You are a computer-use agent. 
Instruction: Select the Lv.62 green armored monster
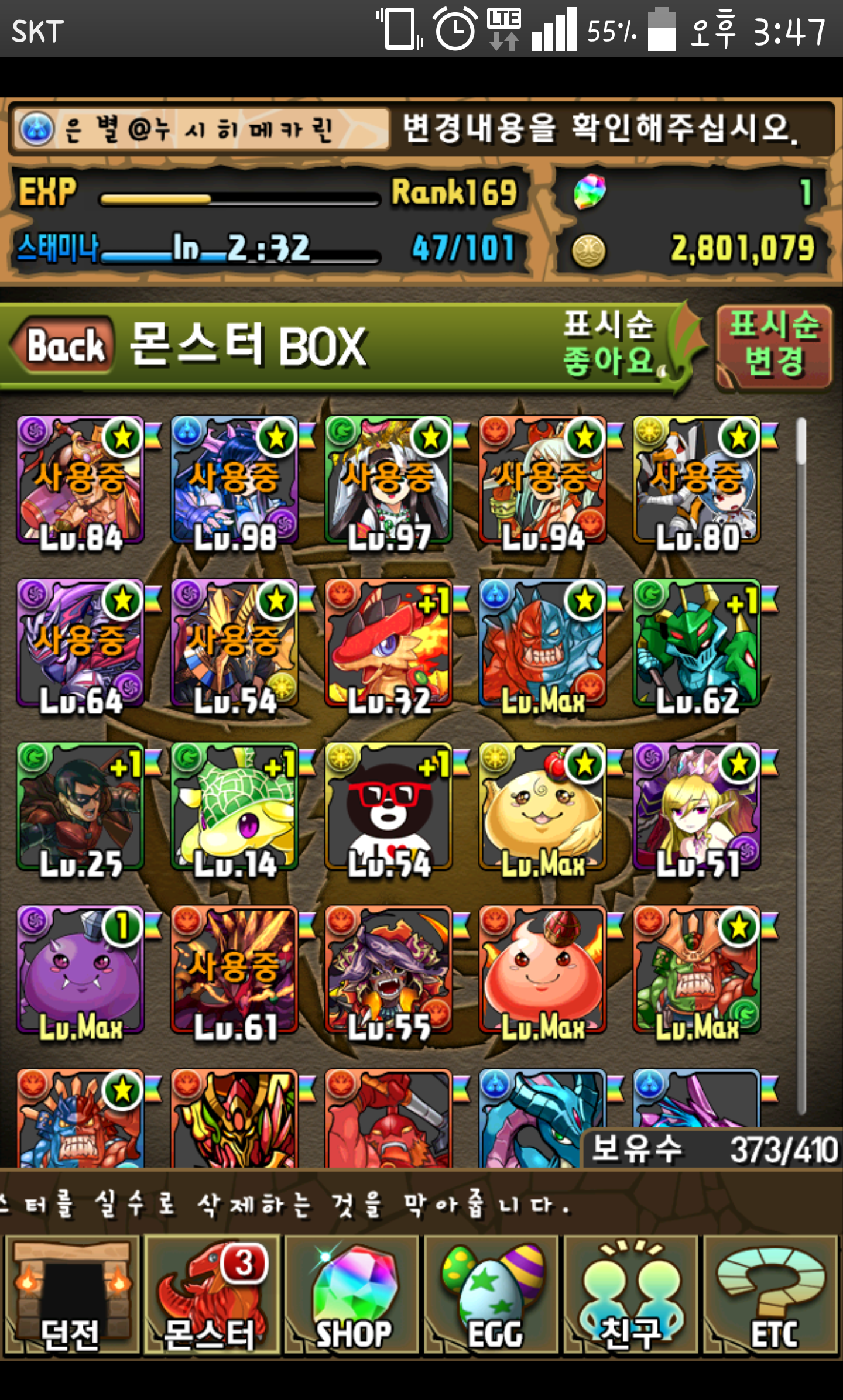pos(697,644)
